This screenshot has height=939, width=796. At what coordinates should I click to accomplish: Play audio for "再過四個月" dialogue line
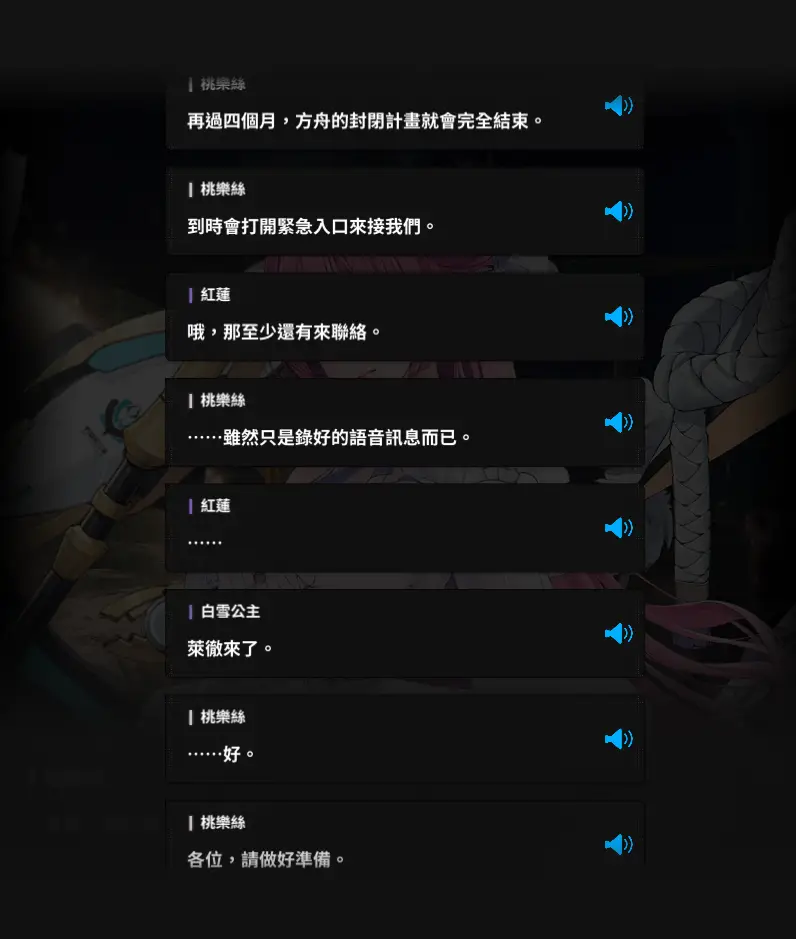618,106
